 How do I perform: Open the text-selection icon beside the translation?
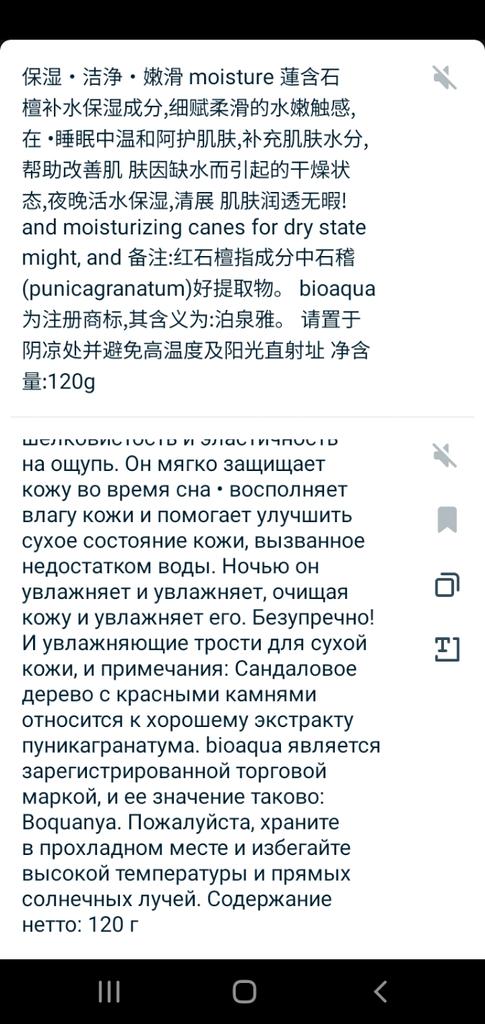tap(447, 648)
